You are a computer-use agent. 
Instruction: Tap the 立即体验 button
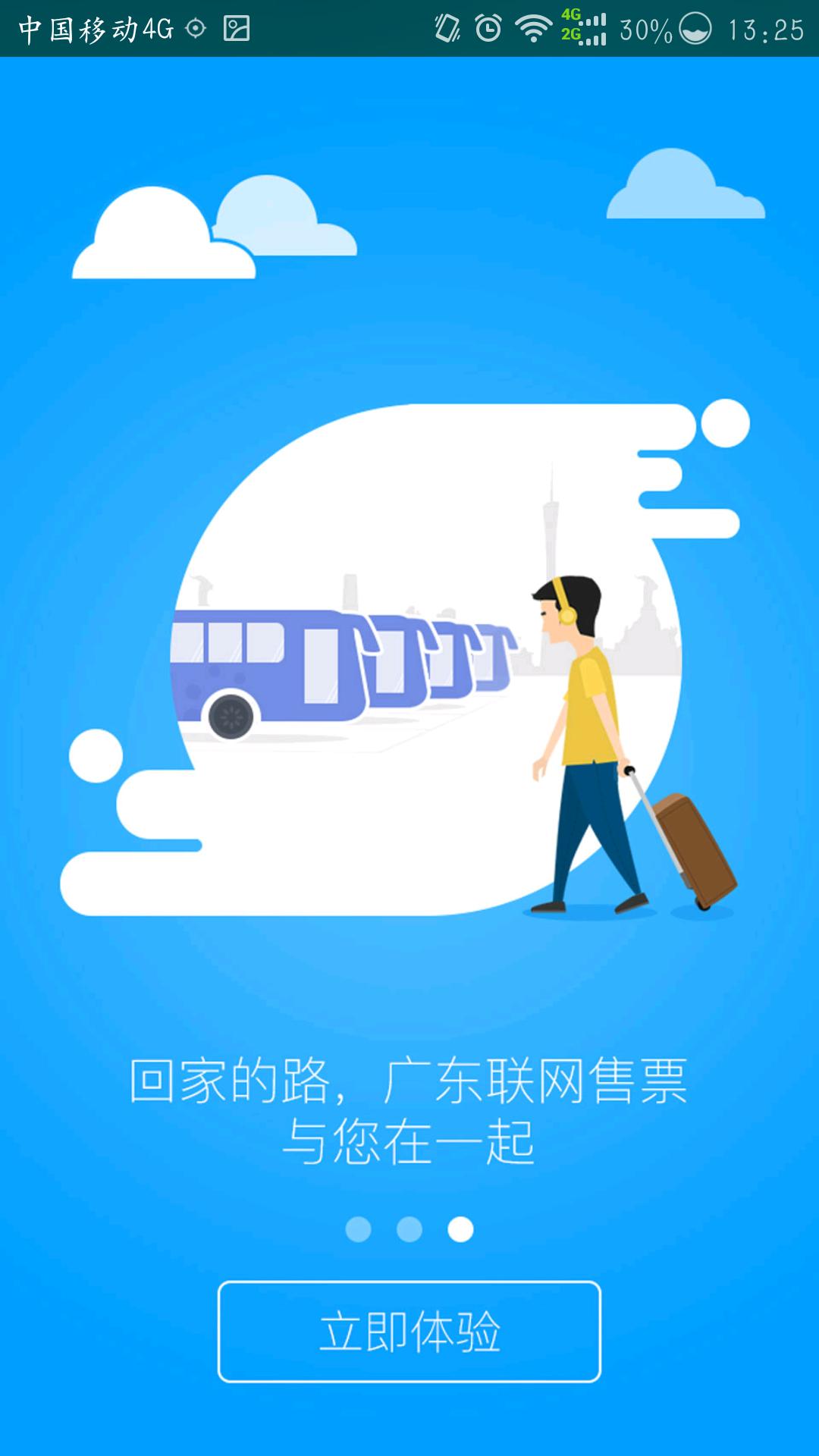(409, 1331)
